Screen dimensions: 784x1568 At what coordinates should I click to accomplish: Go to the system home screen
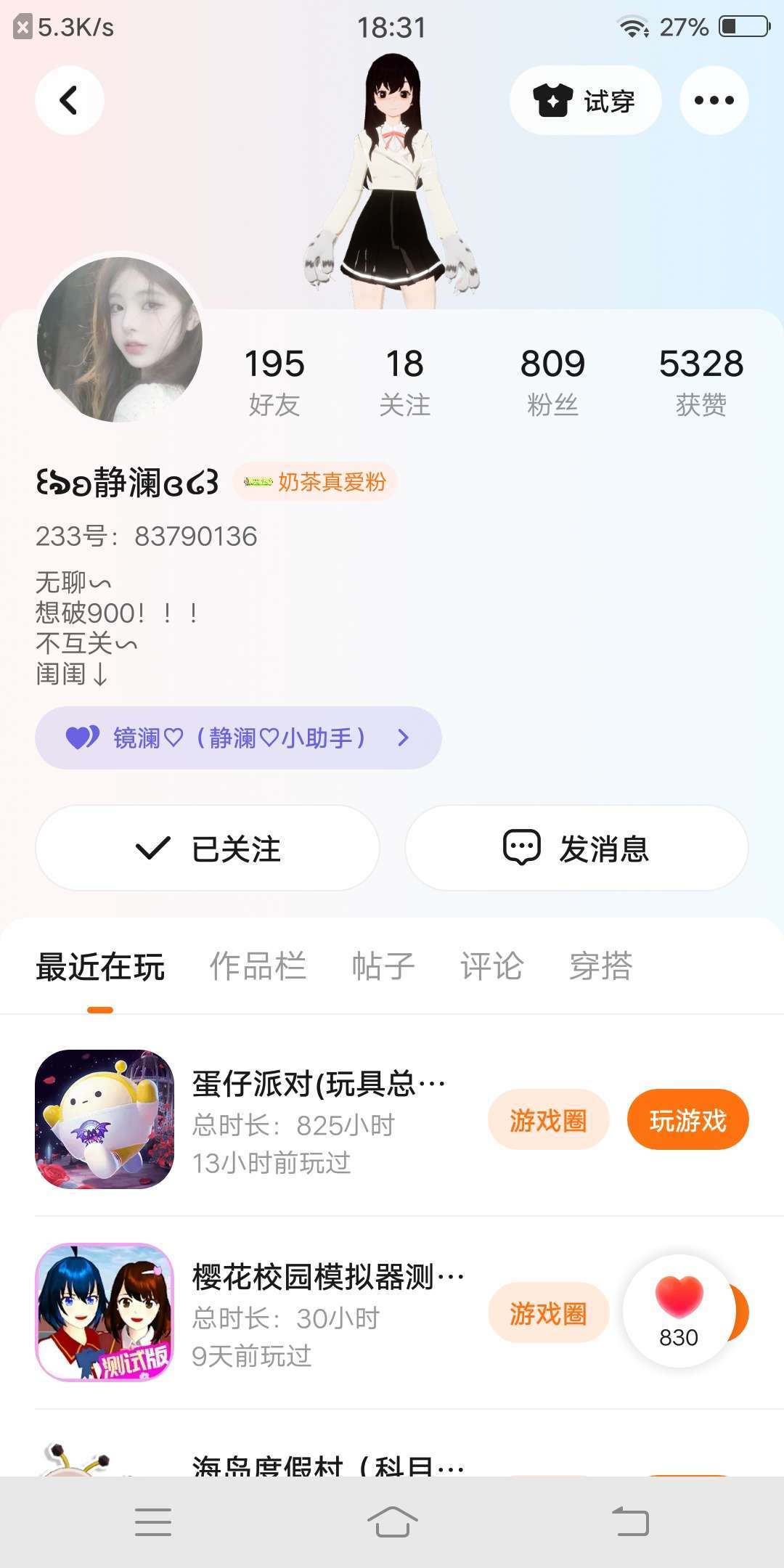click(x=392, y=1522)
